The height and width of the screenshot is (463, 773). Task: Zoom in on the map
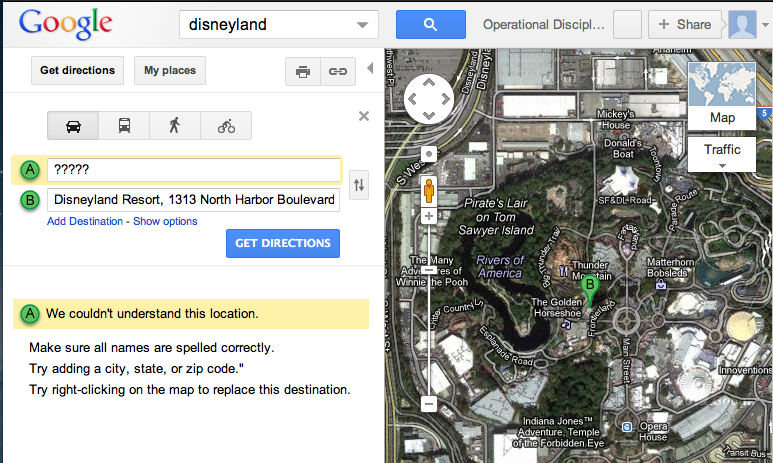pos(429,216)
